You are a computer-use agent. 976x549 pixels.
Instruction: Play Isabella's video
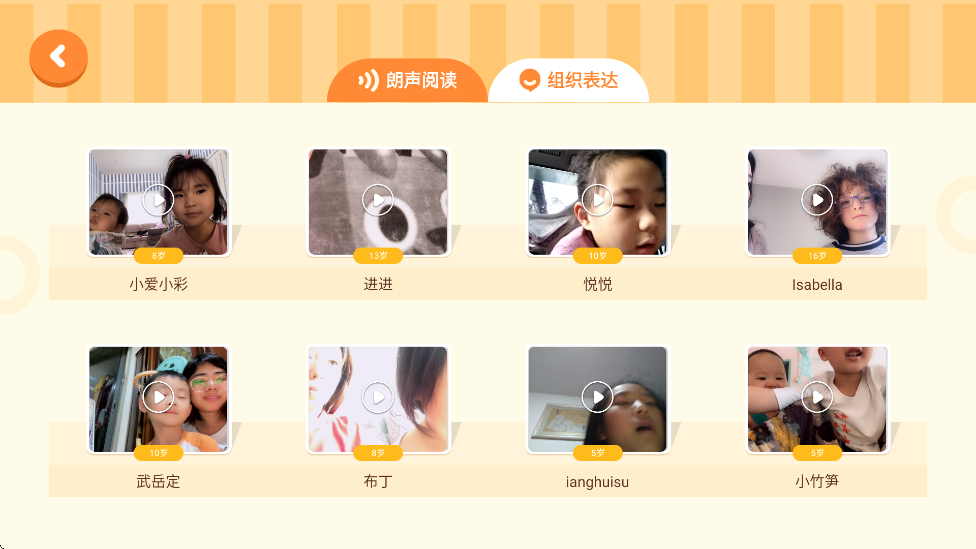click(x=817, y=200)
